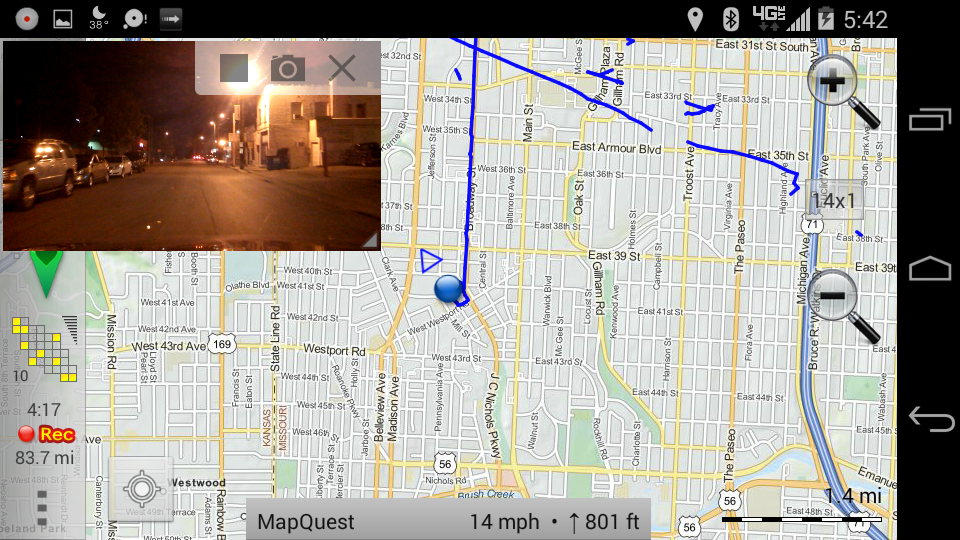
Task: Tap the blue current-position marker
Action: (x=450, y=289)
